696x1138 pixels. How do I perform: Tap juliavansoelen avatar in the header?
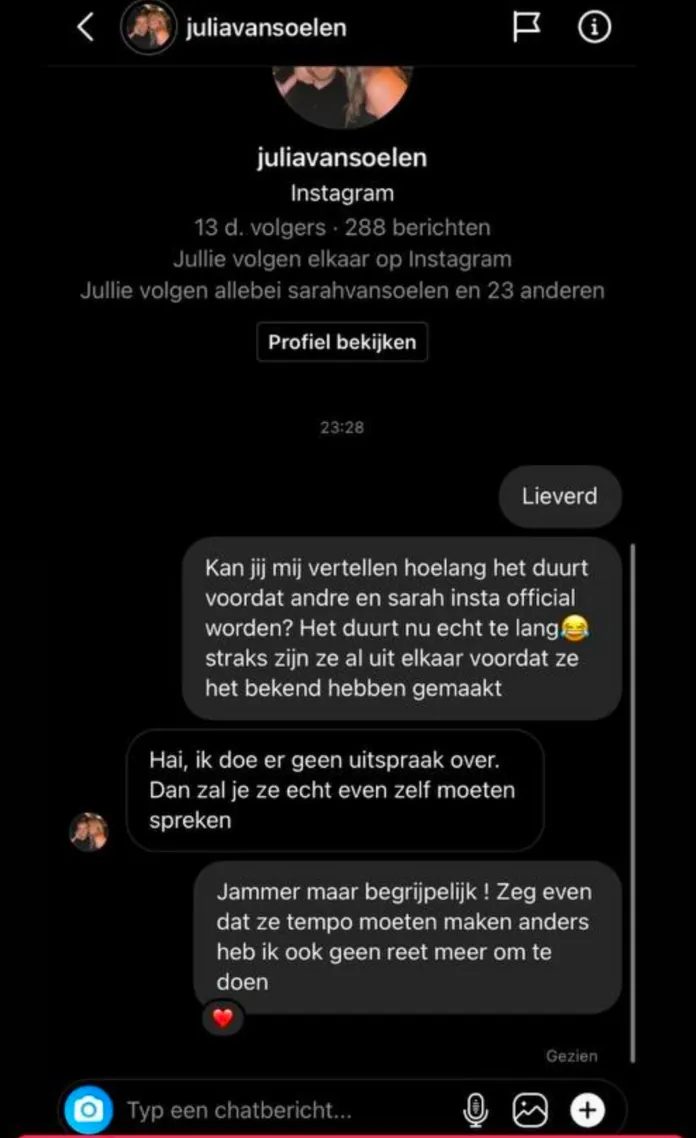pyautogui.click(x=149, y=28)
